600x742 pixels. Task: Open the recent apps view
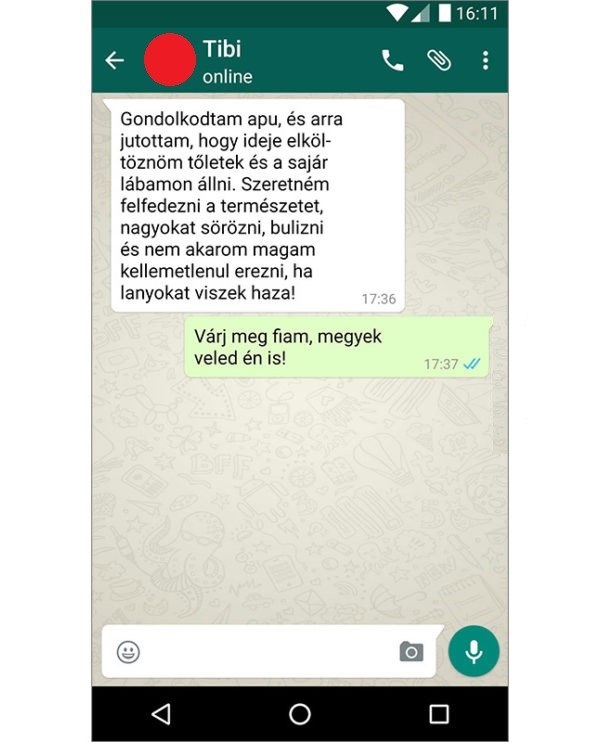pos(438,713)
